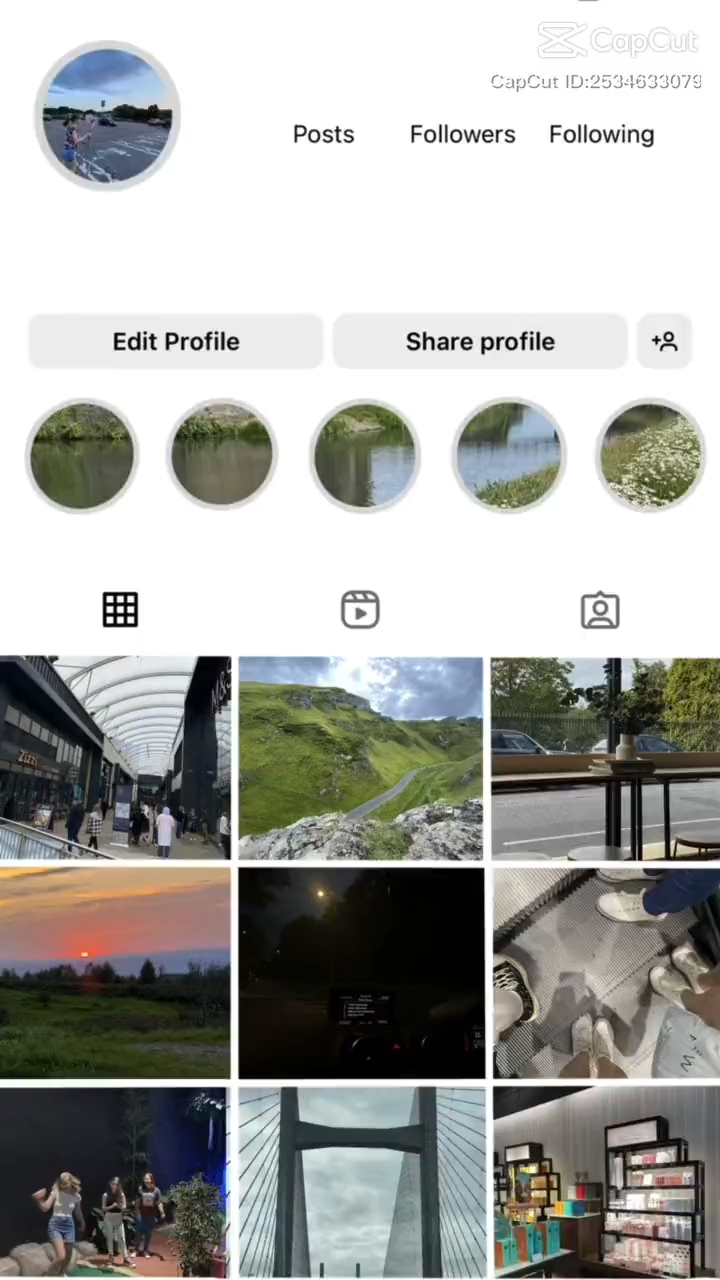Image resolution: width=720 pixels, height=1280 pixels.
Task: Open the sneakers on escalator post
Action: [x=606, y=972]
